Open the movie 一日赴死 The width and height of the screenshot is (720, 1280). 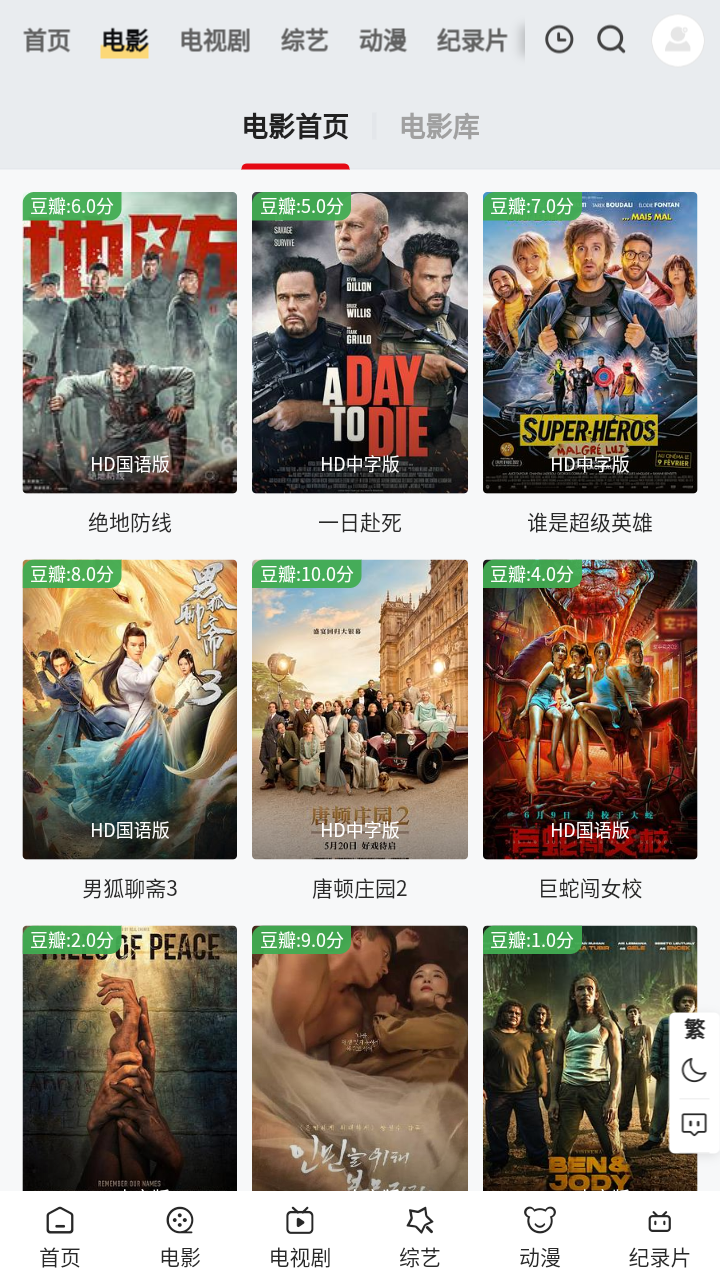pos(360,343)
